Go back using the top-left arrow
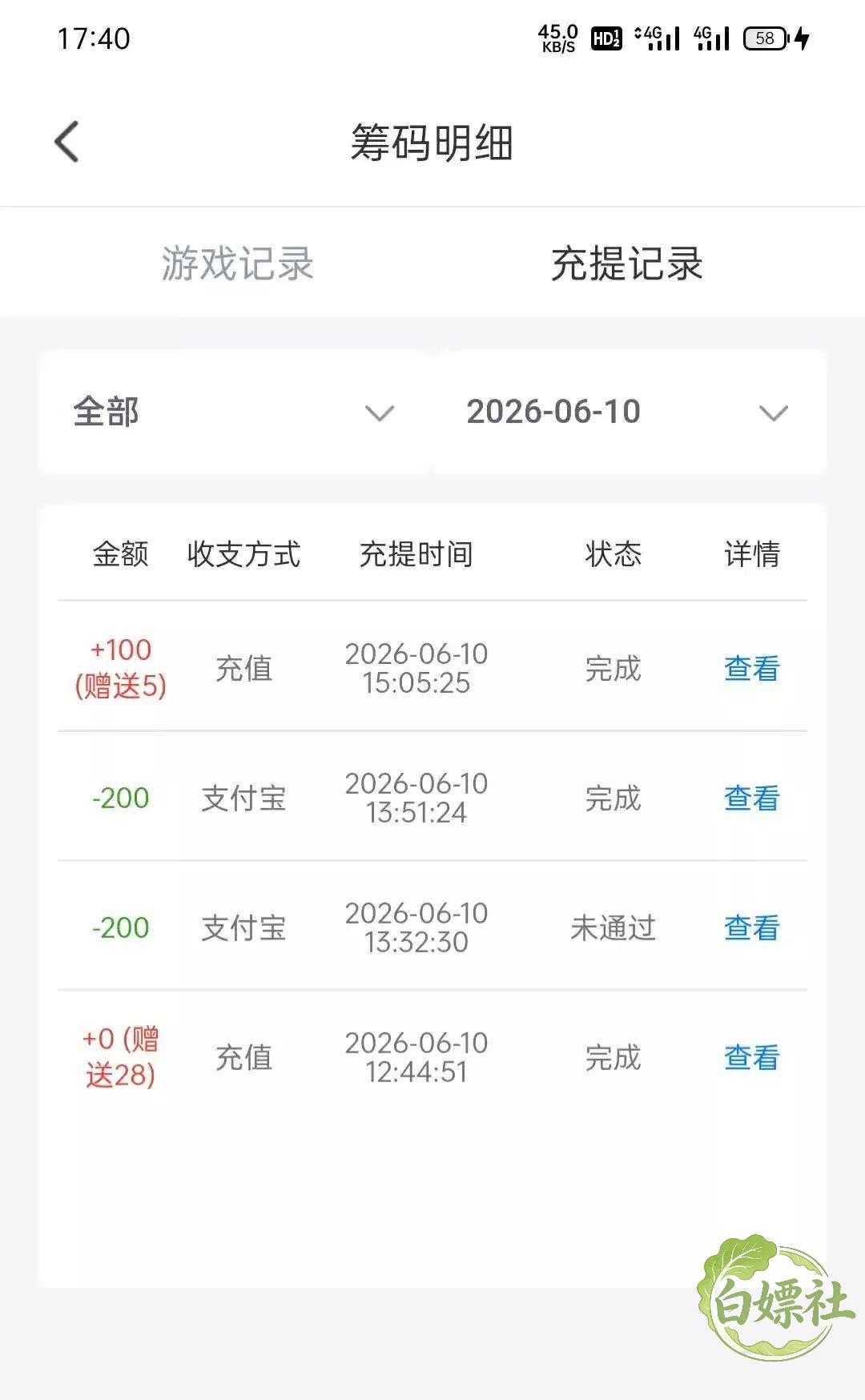The image size is (865, 1400). [x=67, y=142]
